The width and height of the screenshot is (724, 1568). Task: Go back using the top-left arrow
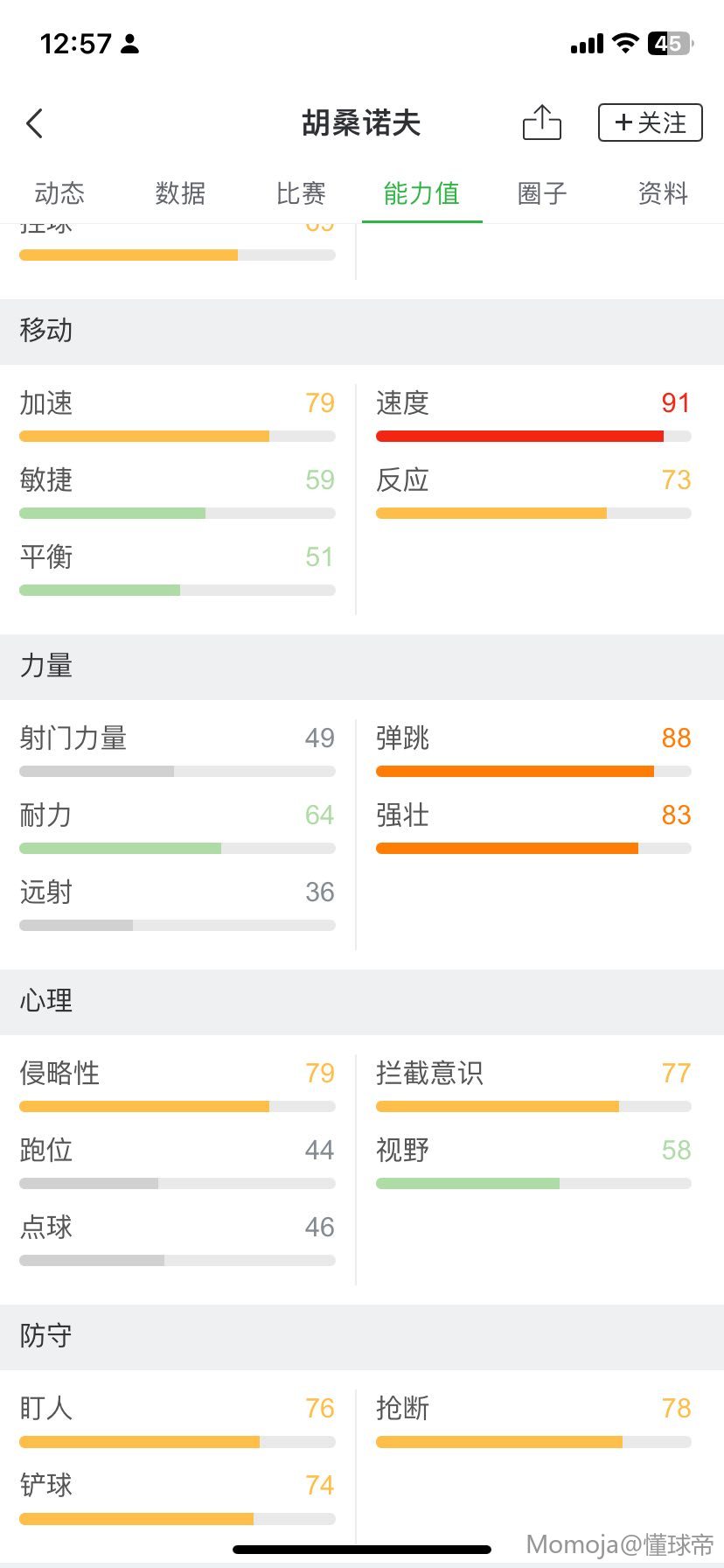(x=35, y=123)
